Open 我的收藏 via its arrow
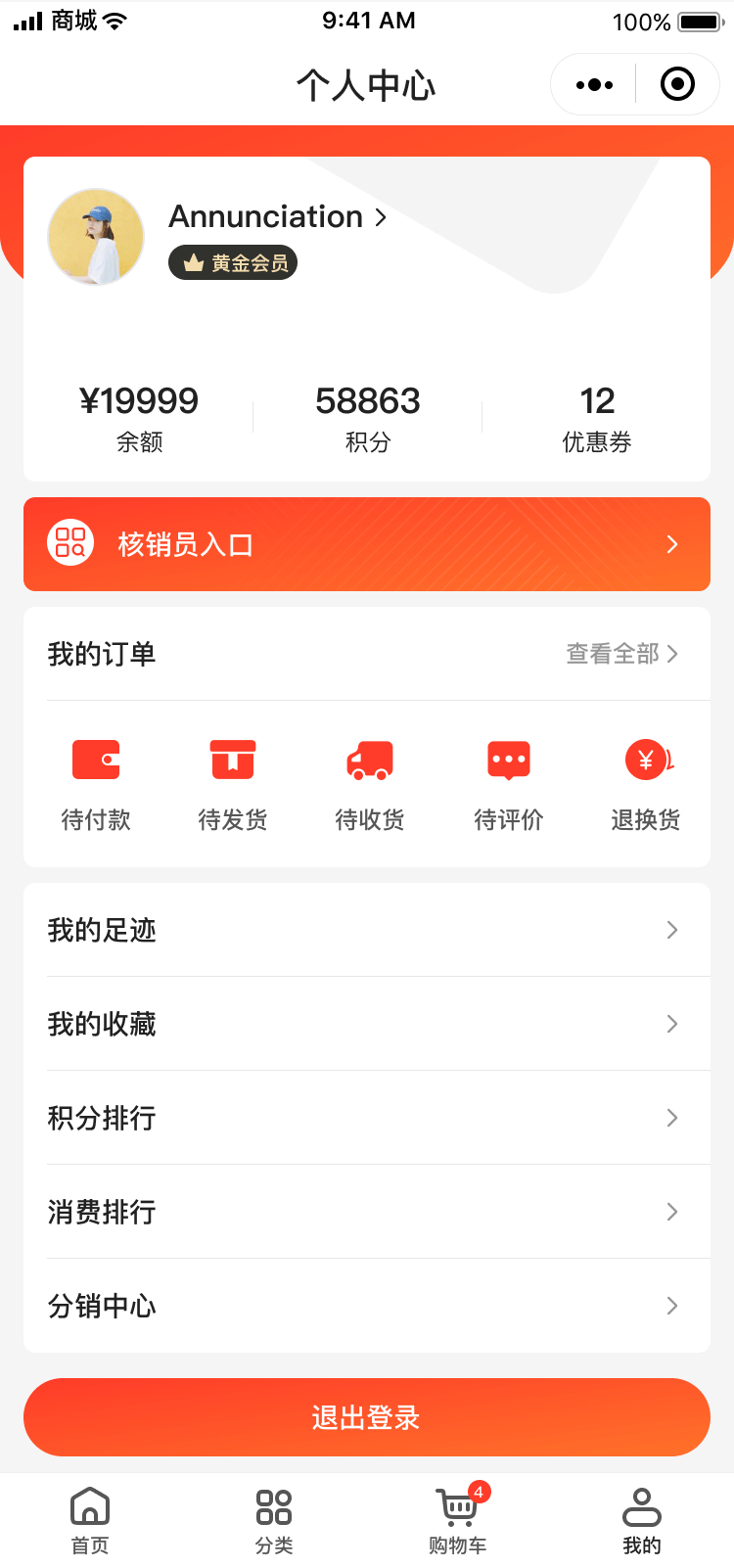Image resolution: width=734 pixels, height=1568 pixels. [x=672, y=1024]
